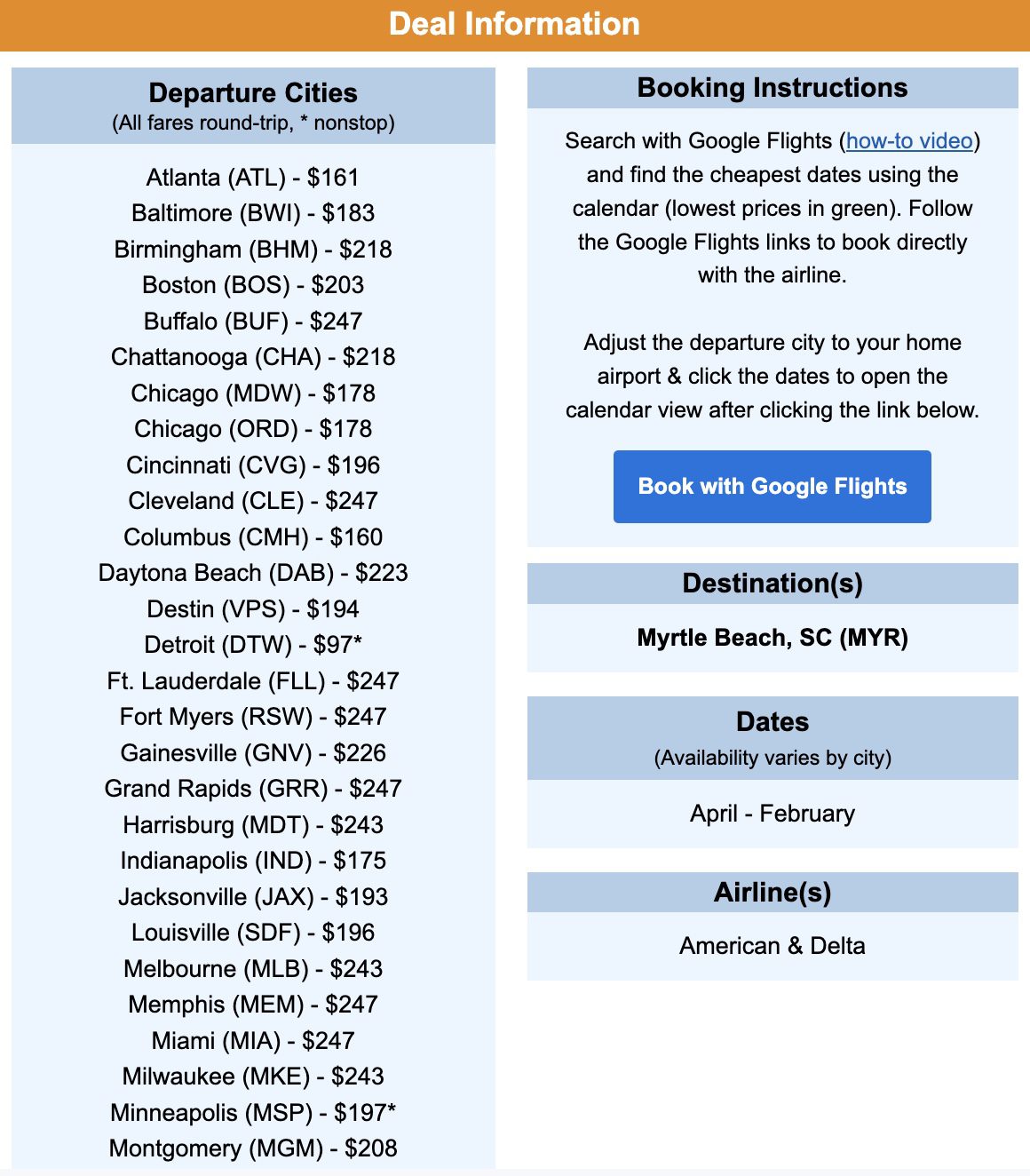This screenshot has height=1176, width=1030.
Task: Select the Destination(s) section header
Action: tap(772, 584)
